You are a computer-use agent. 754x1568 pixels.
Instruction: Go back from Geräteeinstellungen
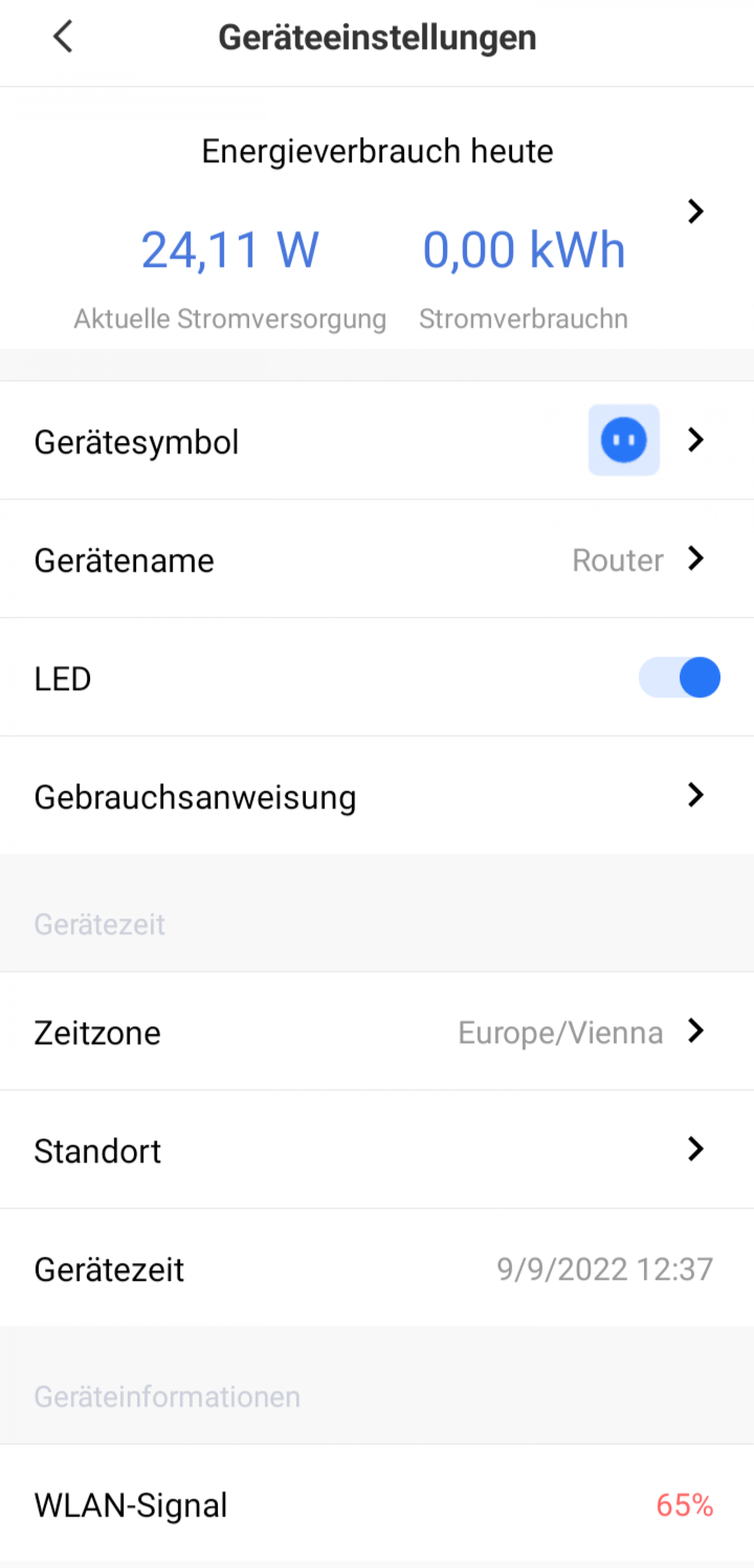click(x=63, y=37)
